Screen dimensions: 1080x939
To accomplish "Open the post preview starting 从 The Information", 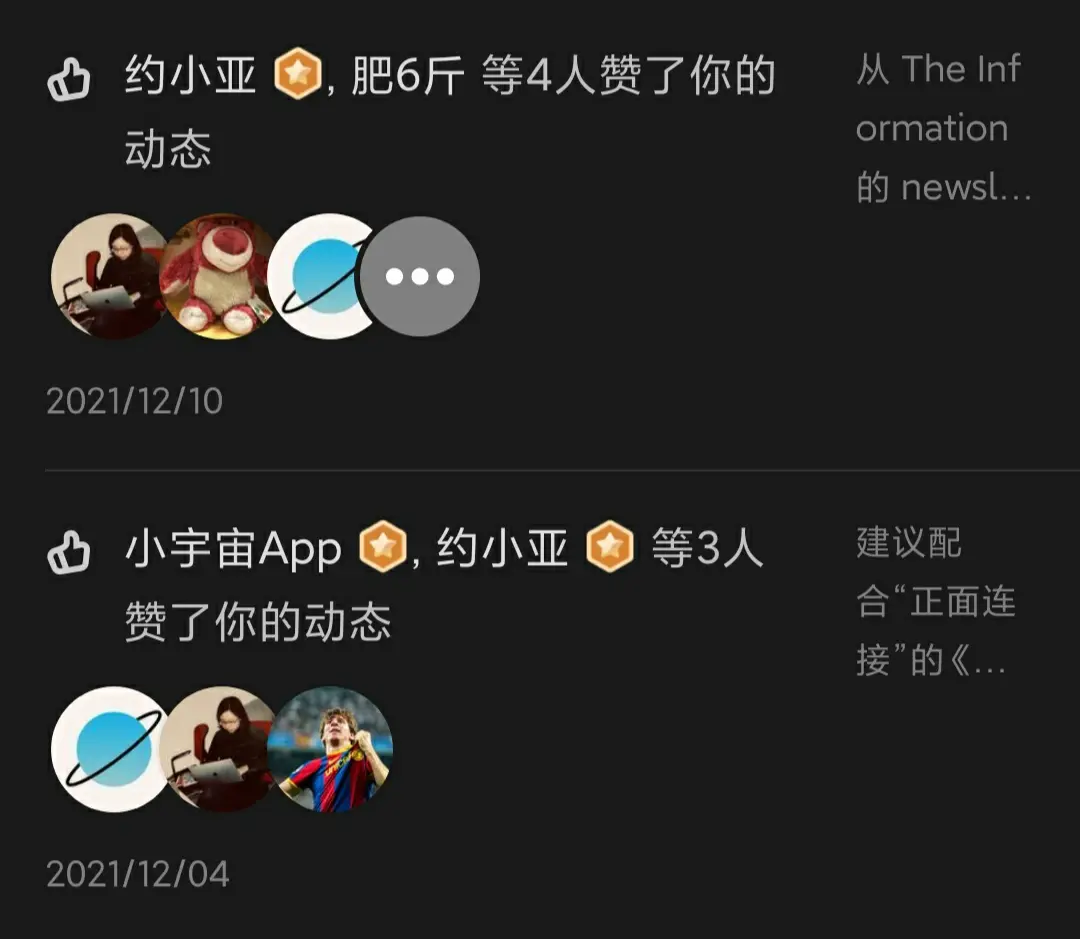I will coord(943,128).
